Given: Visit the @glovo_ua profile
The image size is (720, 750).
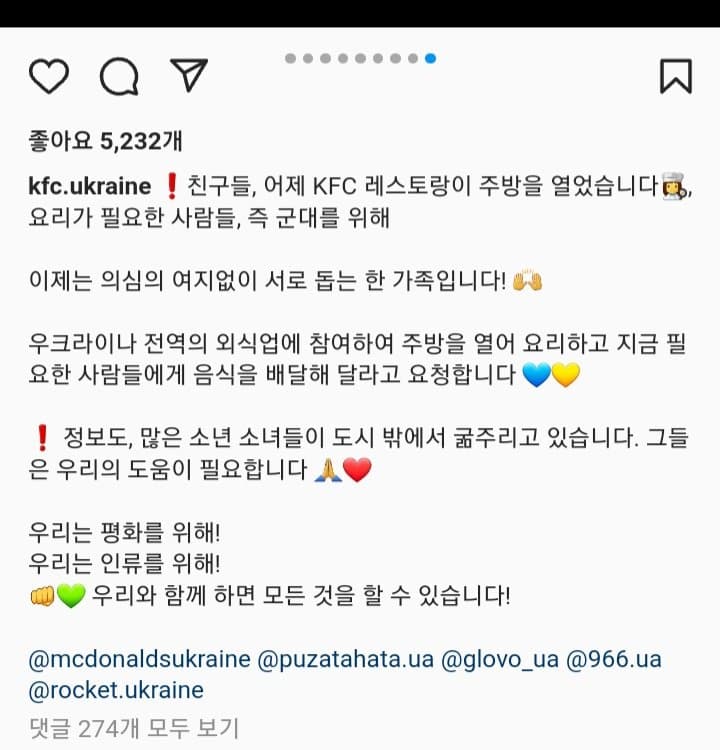Looking at the screenshot, I should point(497,660).
